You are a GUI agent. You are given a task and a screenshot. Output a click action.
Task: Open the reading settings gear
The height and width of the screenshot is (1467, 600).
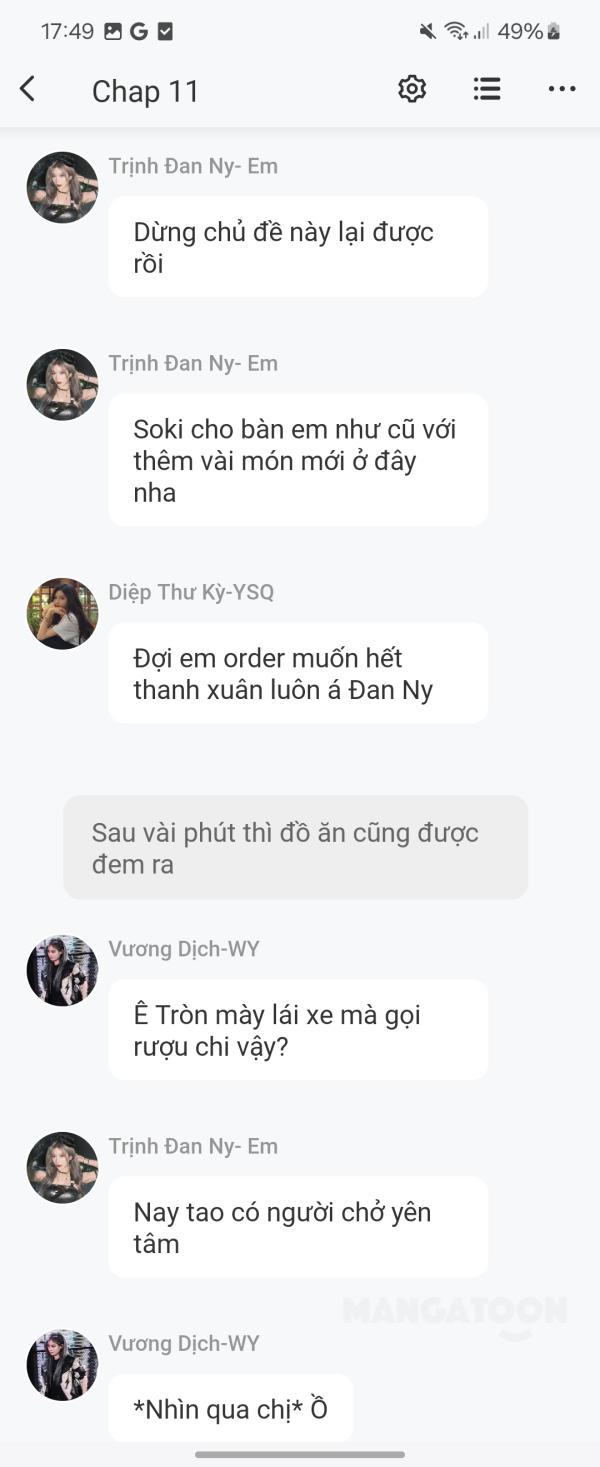pos(412,89)
